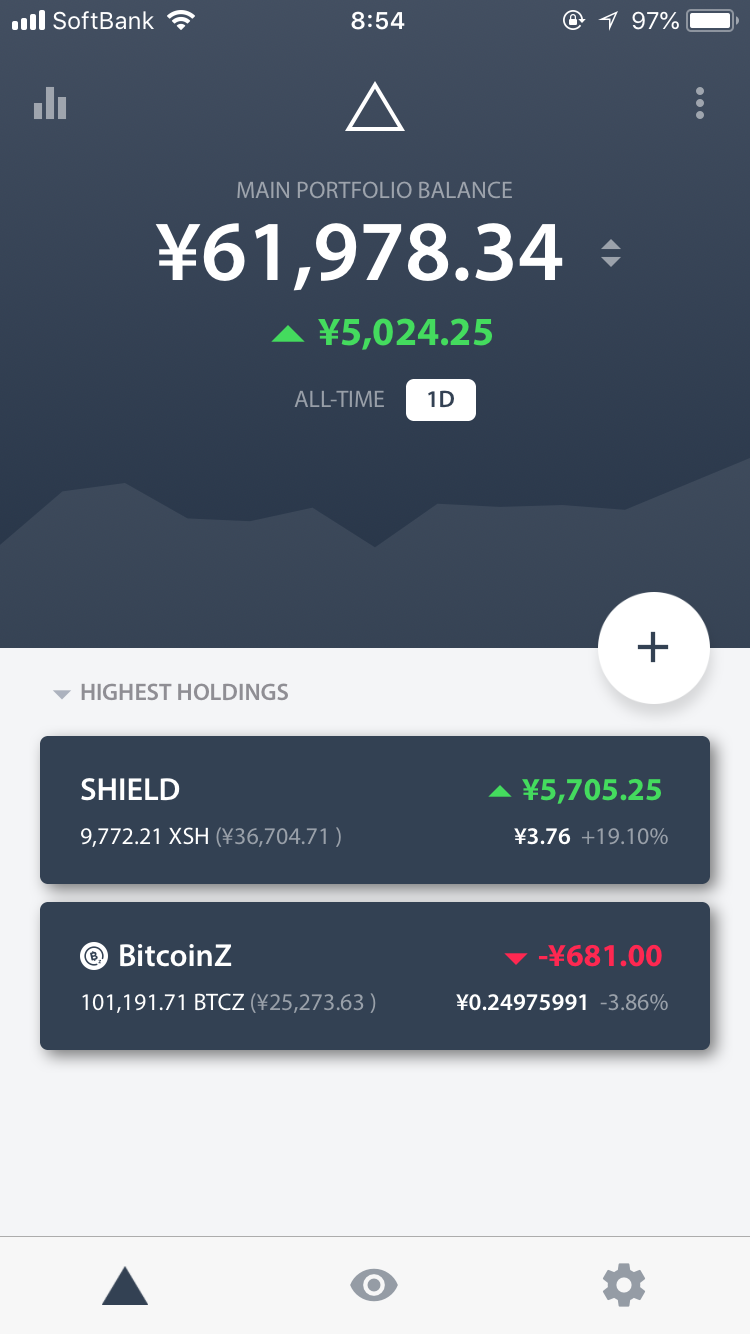
Task: Open the settings gear tab
Action: [624, 1285]
